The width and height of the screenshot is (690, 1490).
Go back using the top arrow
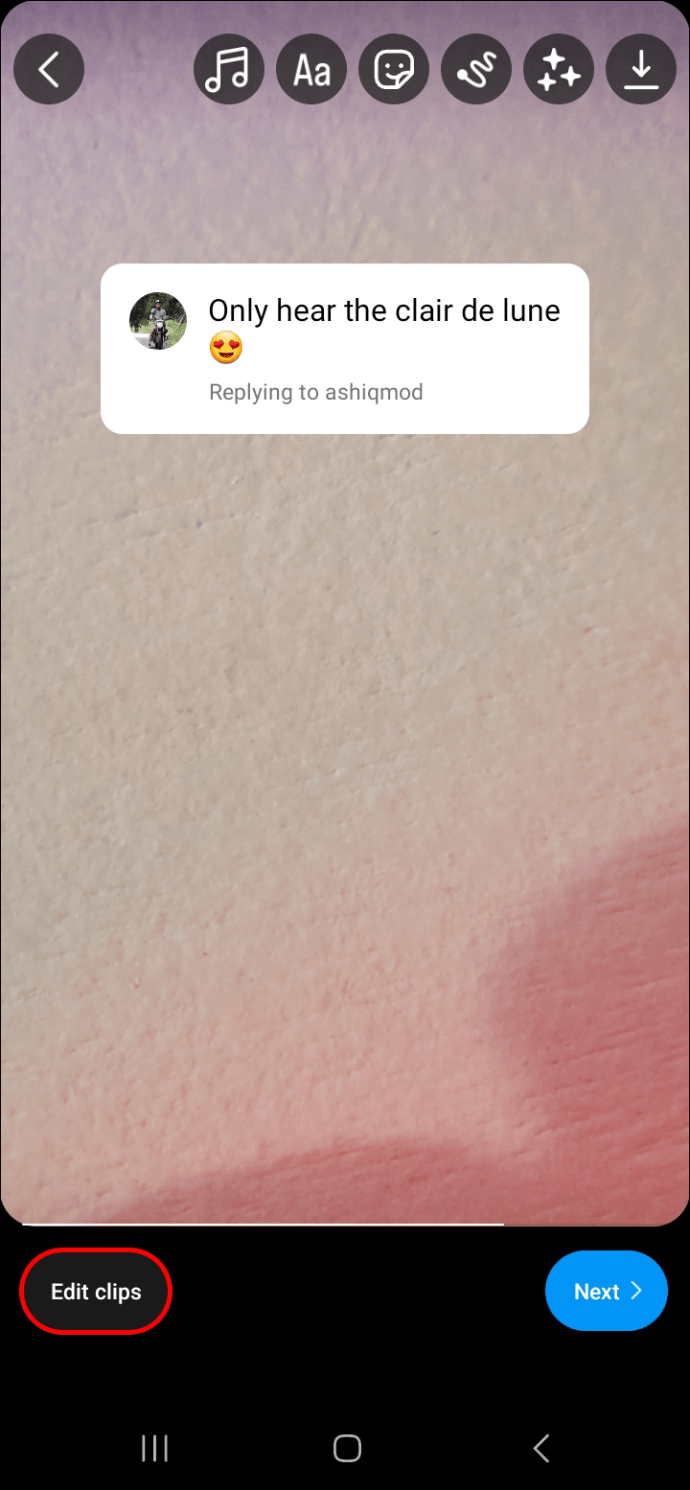click(48, 68)
